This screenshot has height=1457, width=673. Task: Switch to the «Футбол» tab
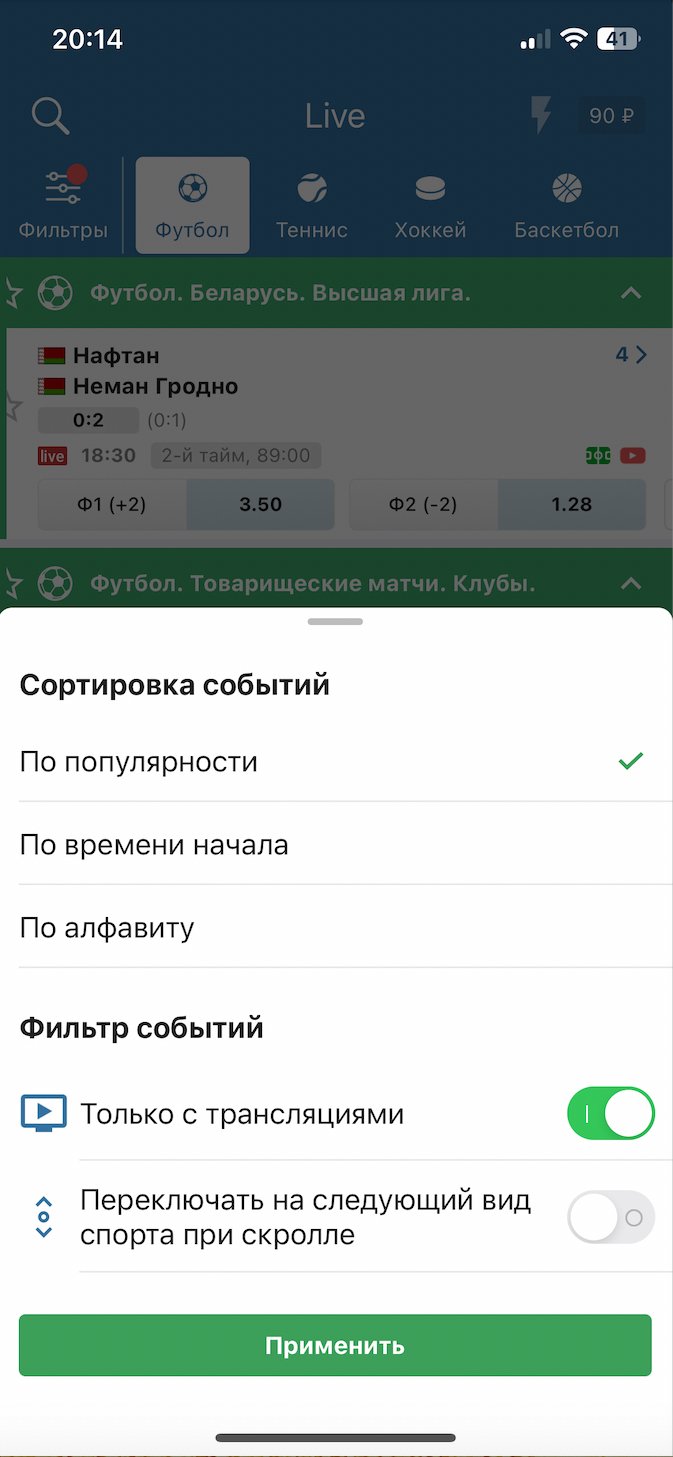click(192, 205)
